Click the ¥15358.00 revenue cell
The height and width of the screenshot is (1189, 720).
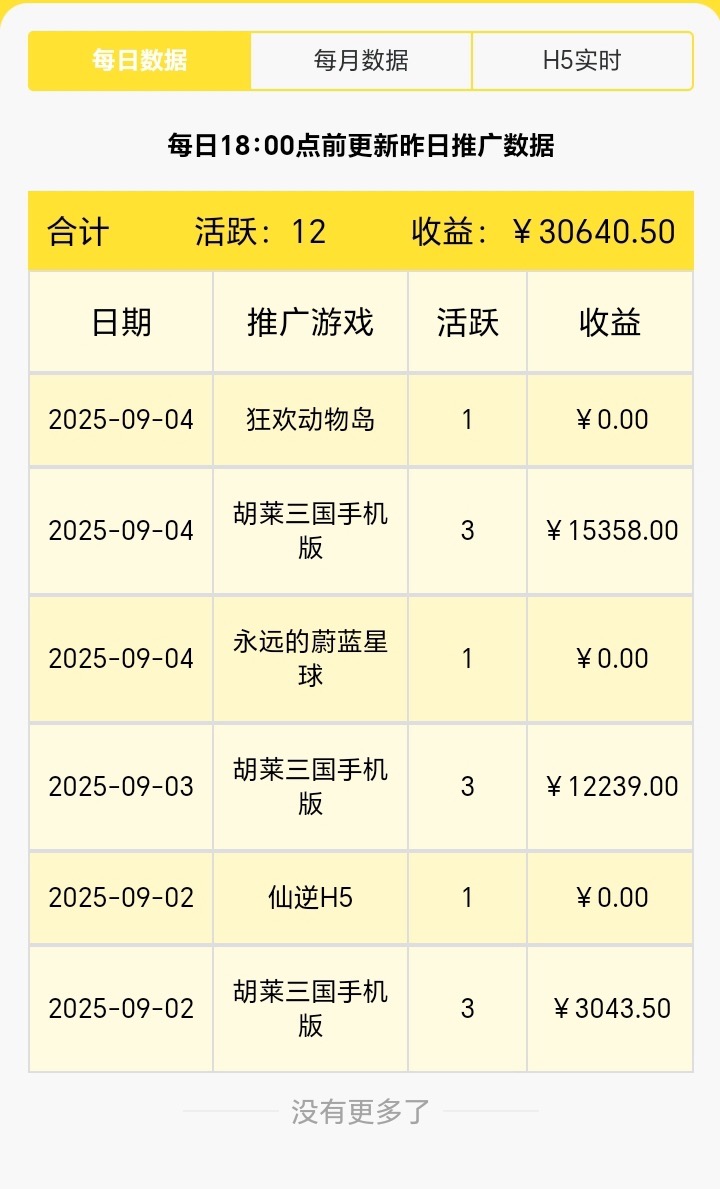point(610,531)
